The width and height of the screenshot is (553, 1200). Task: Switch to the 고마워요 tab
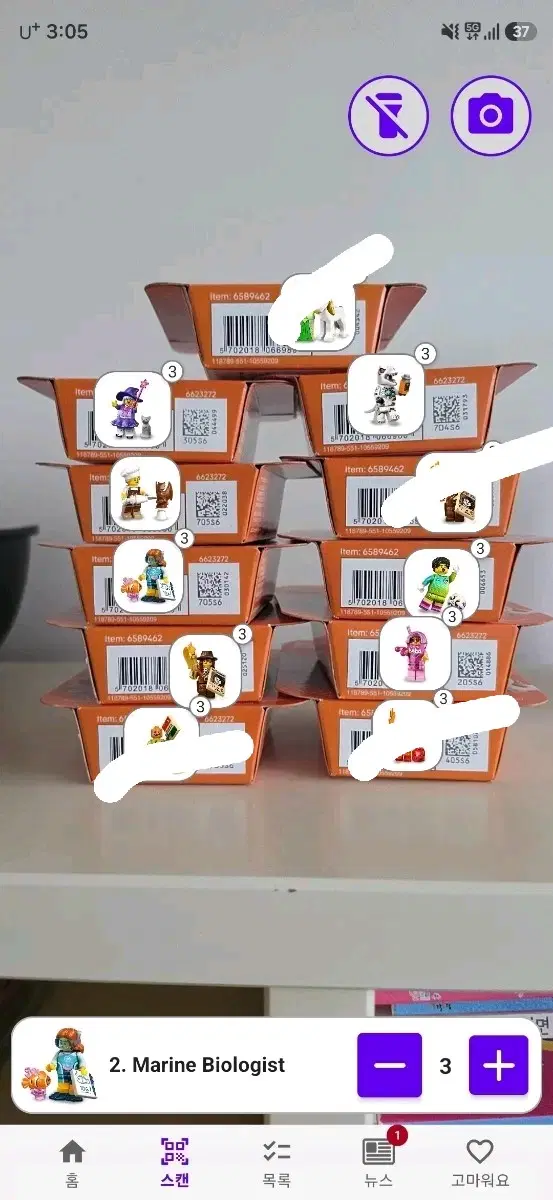480,1162
